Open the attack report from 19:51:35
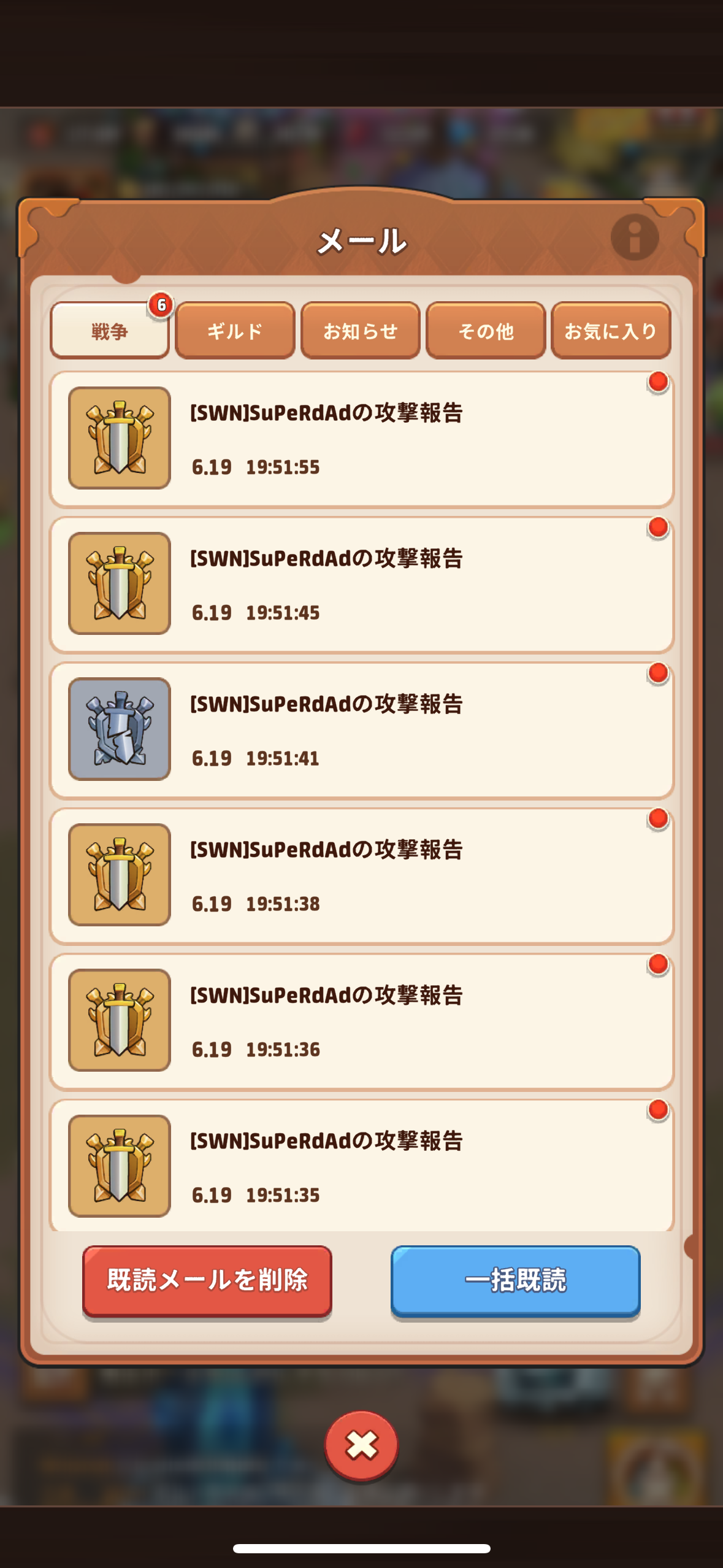The image size is (723, 1568). pos(361,1166)
